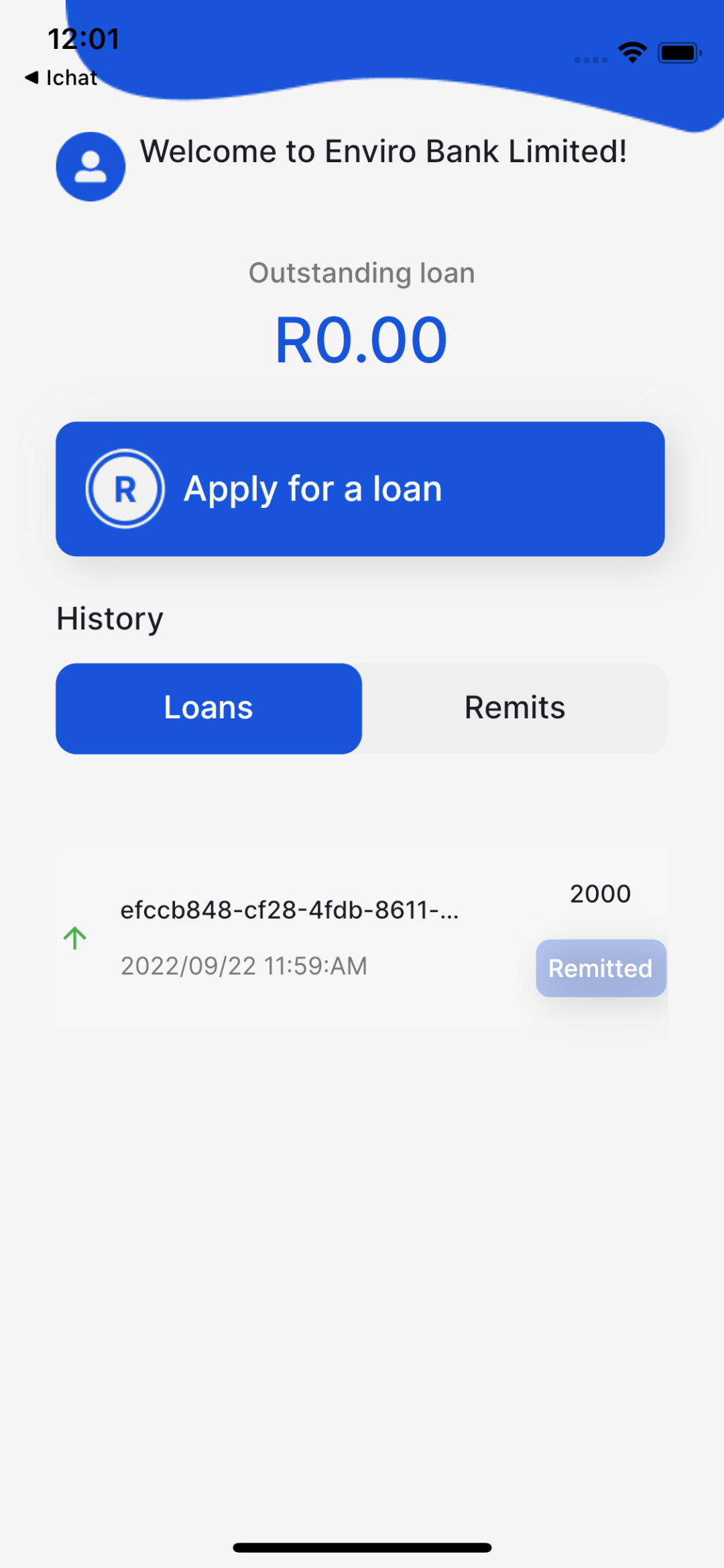Select the 2022/09/22 11:59:AM timestamp

tap(243, 966)
